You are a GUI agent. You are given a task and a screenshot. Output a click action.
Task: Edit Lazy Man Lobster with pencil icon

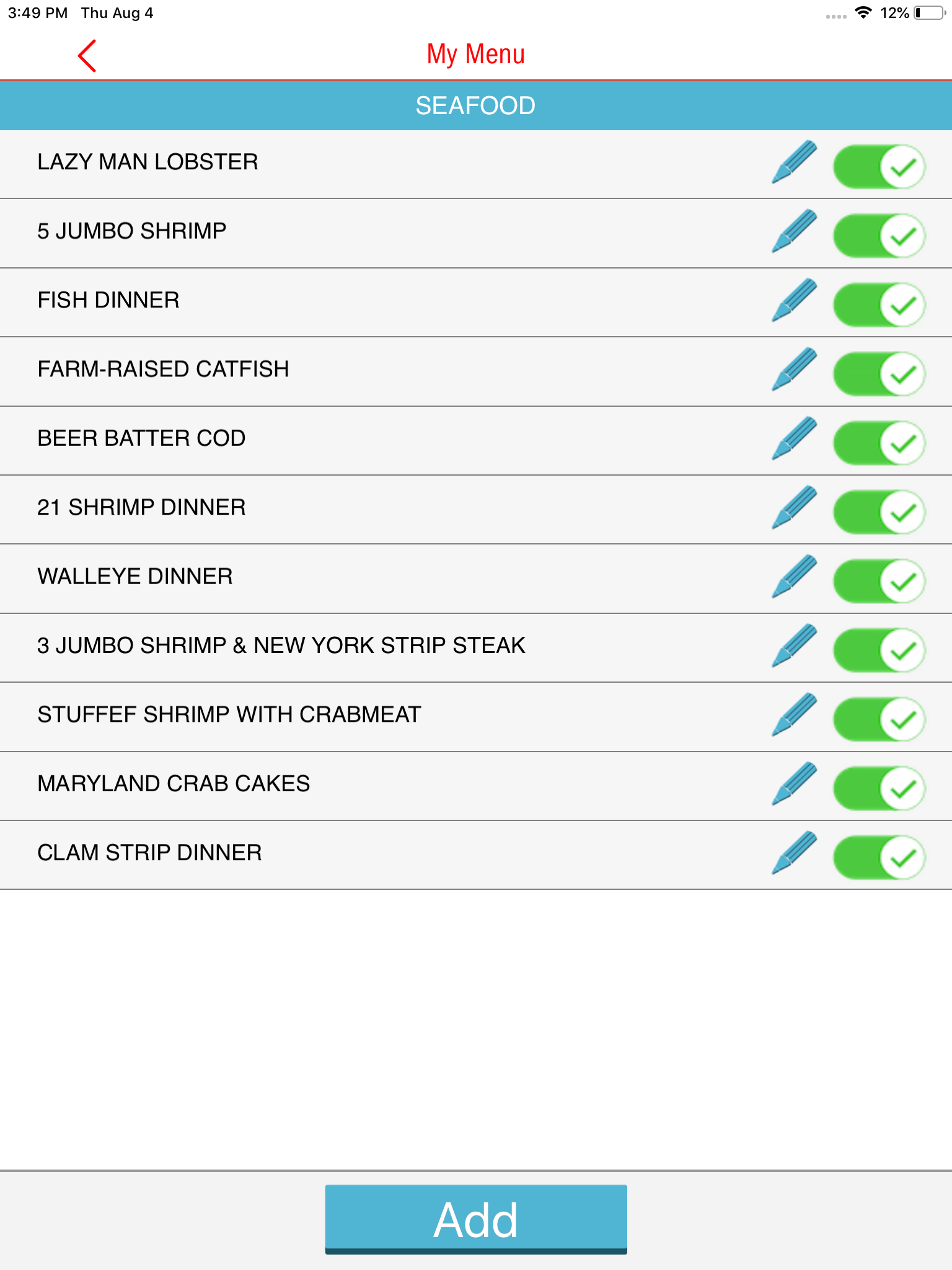[x=794, y=162]
